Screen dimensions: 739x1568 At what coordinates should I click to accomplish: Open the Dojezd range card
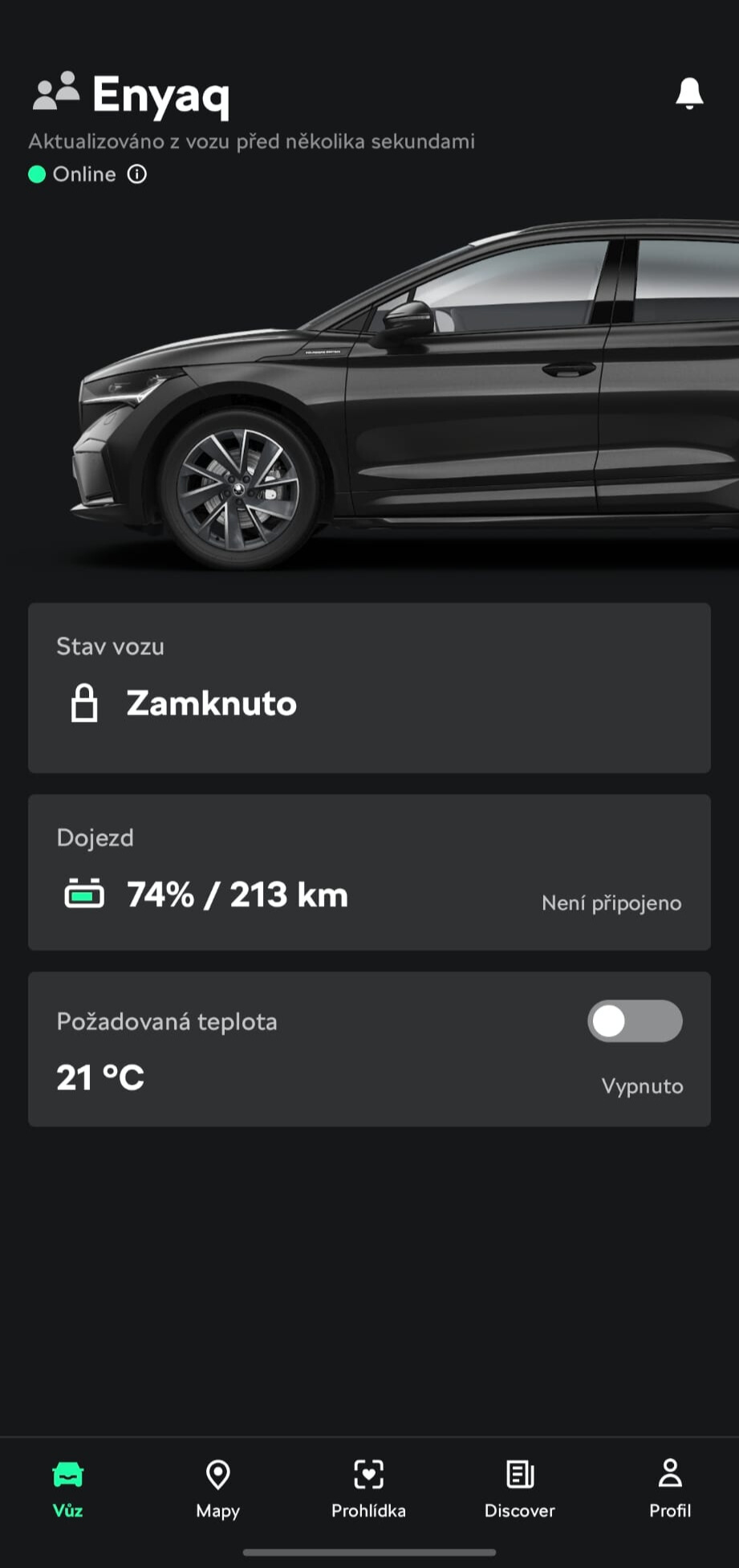pos(369,872)
